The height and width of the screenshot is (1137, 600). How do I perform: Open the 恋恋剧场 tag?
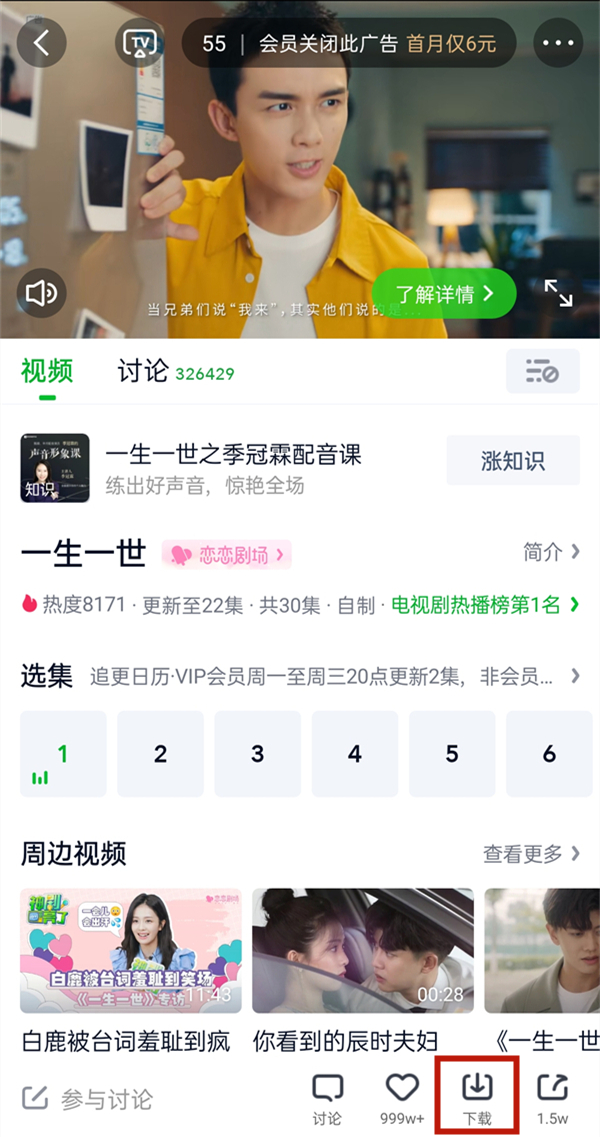pos(227,555)
